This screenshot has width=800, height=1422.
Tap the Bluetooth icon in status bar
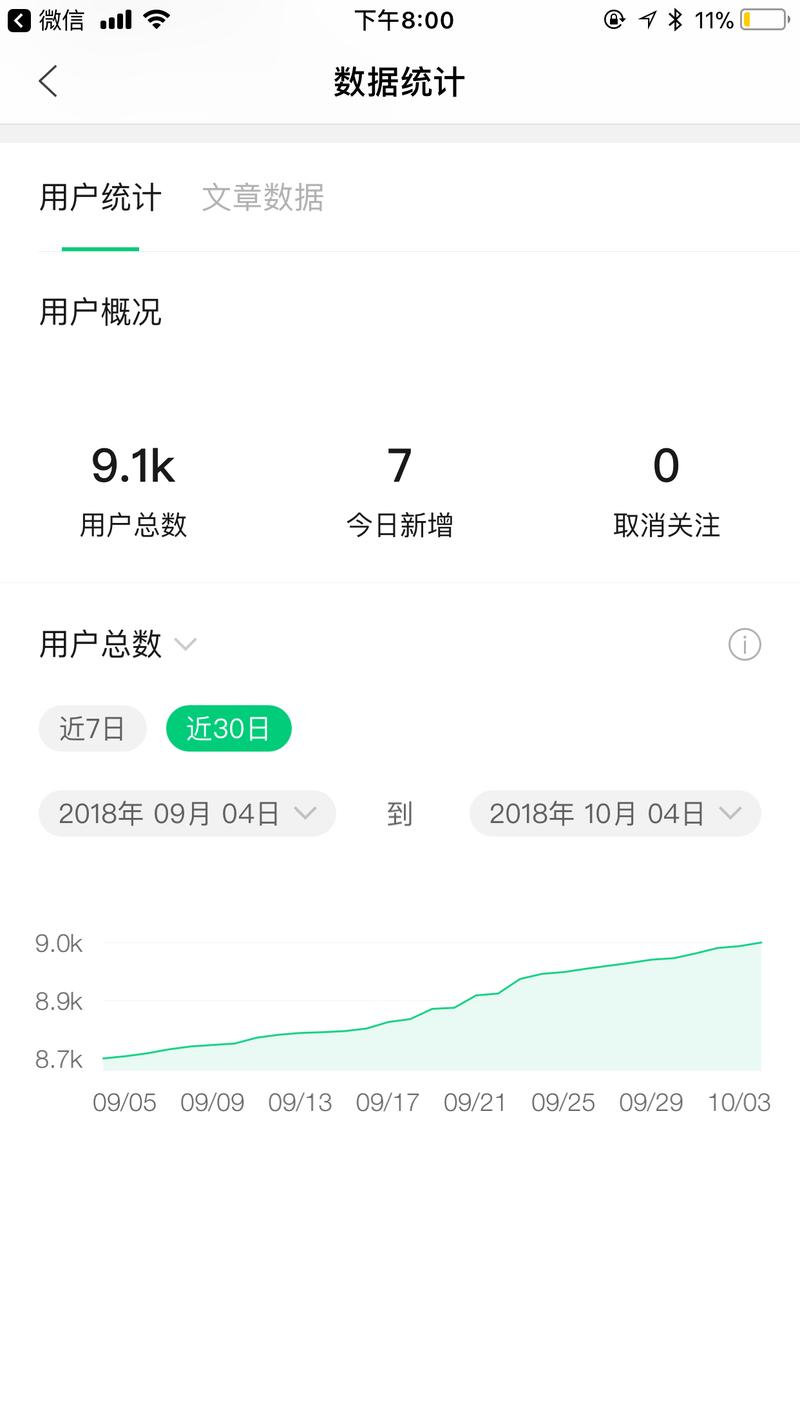pos(676,18)
